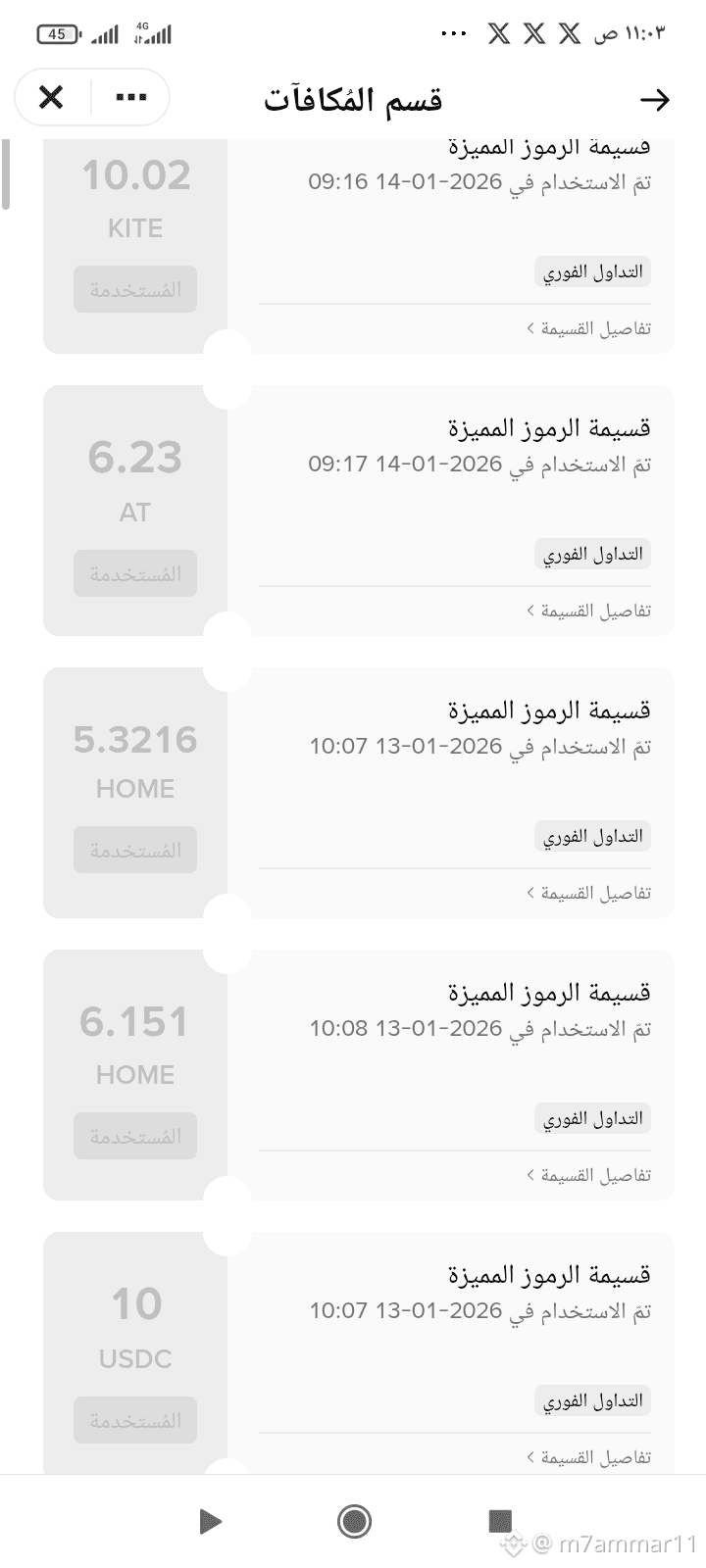Close the mini program with X
Screen dimensions: 706x1568
51,97
